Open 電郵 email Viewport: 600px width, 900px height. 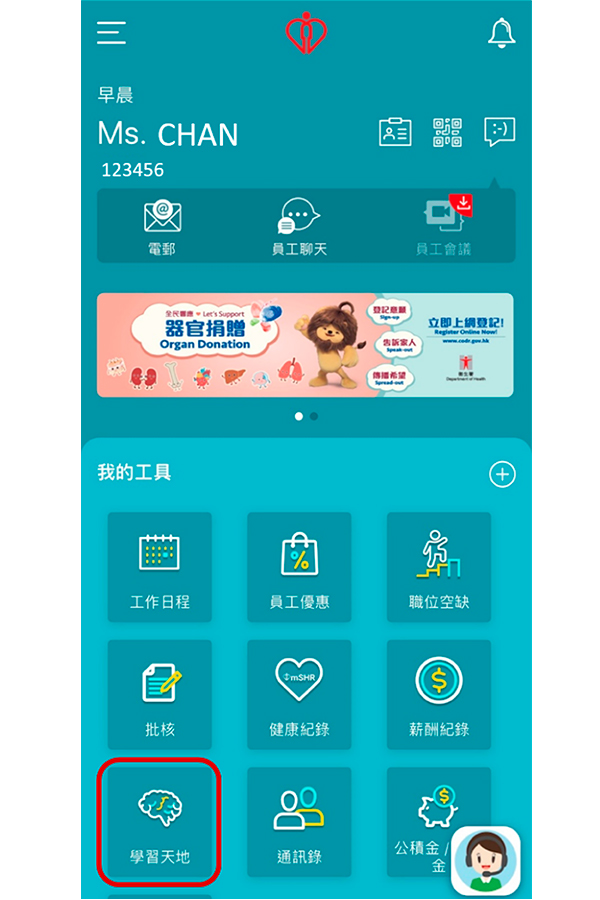[161, 227]
